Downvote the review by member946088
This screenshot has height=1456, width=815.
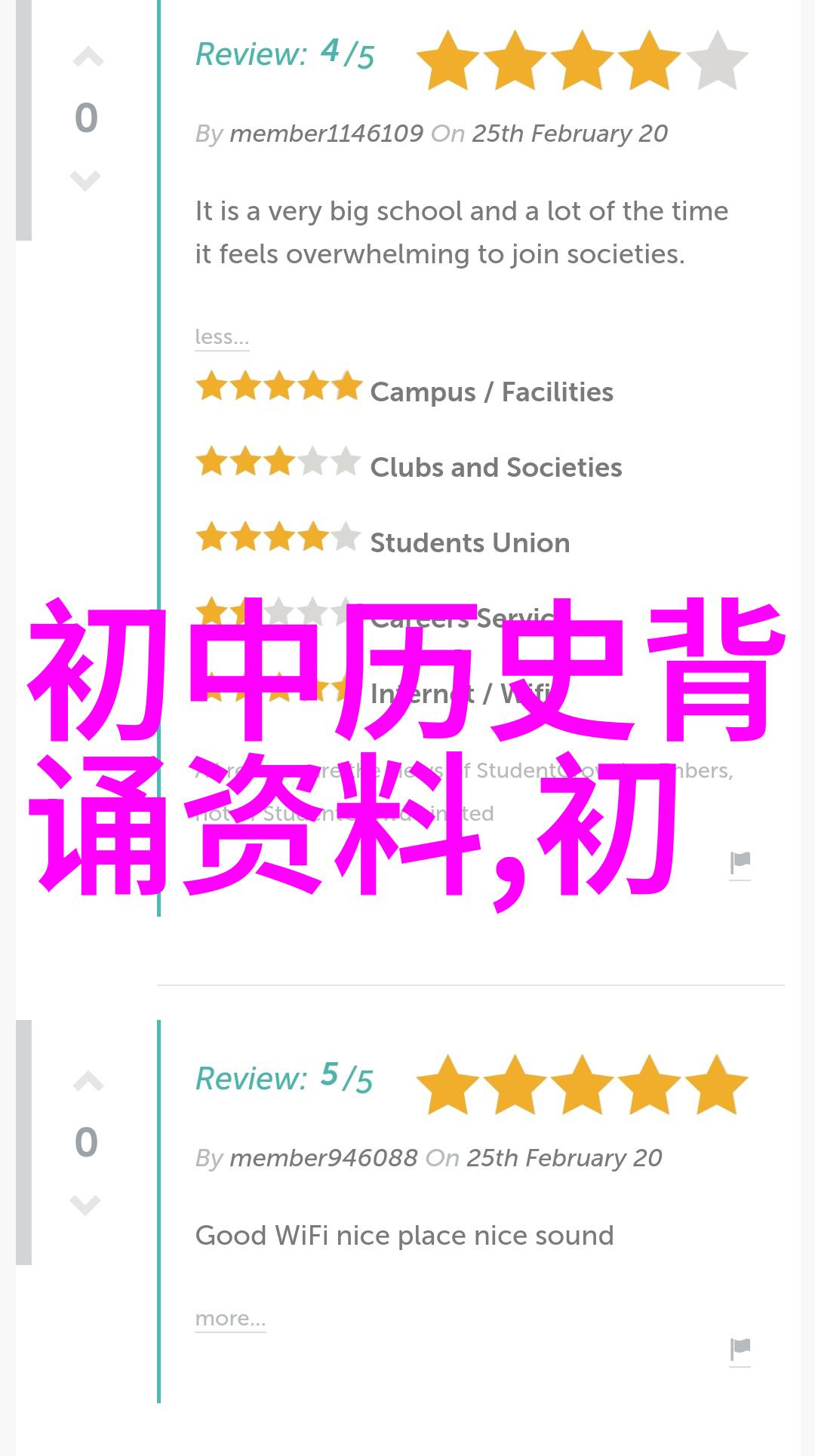[x=85, y=1205]
